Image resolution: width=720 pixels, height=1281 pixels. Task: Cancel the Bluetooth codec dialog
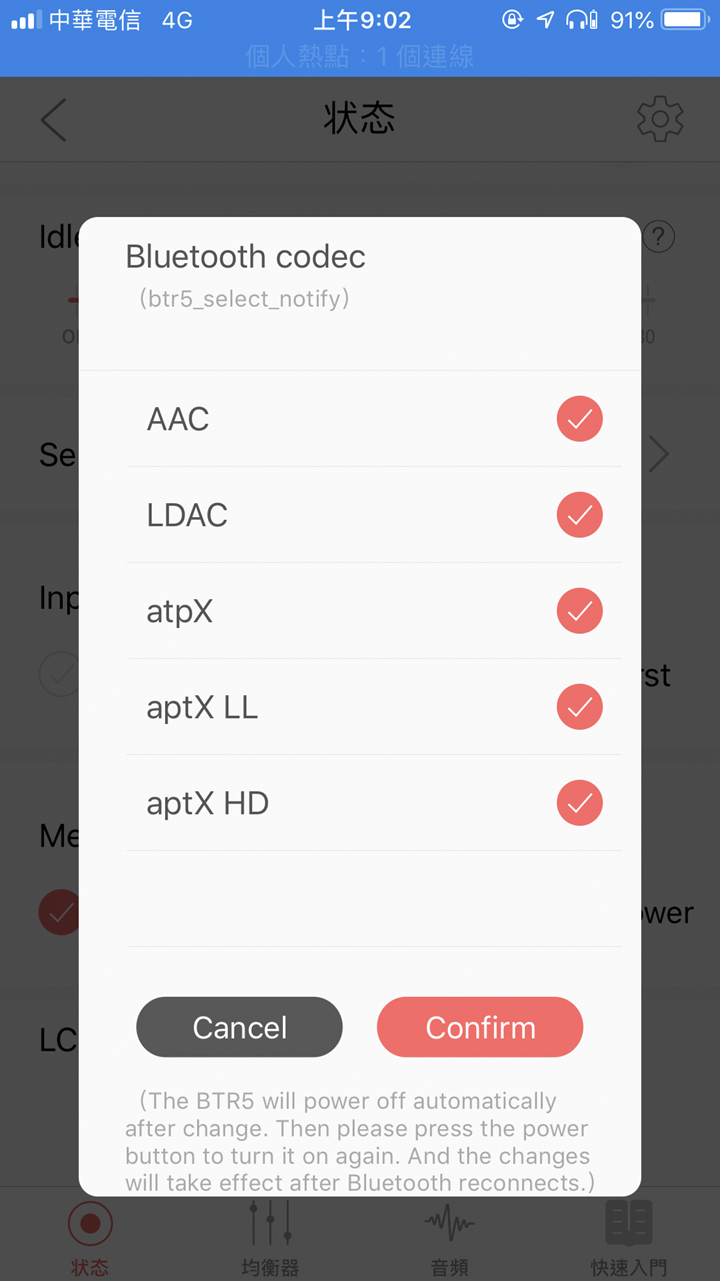click(239, 1027)
